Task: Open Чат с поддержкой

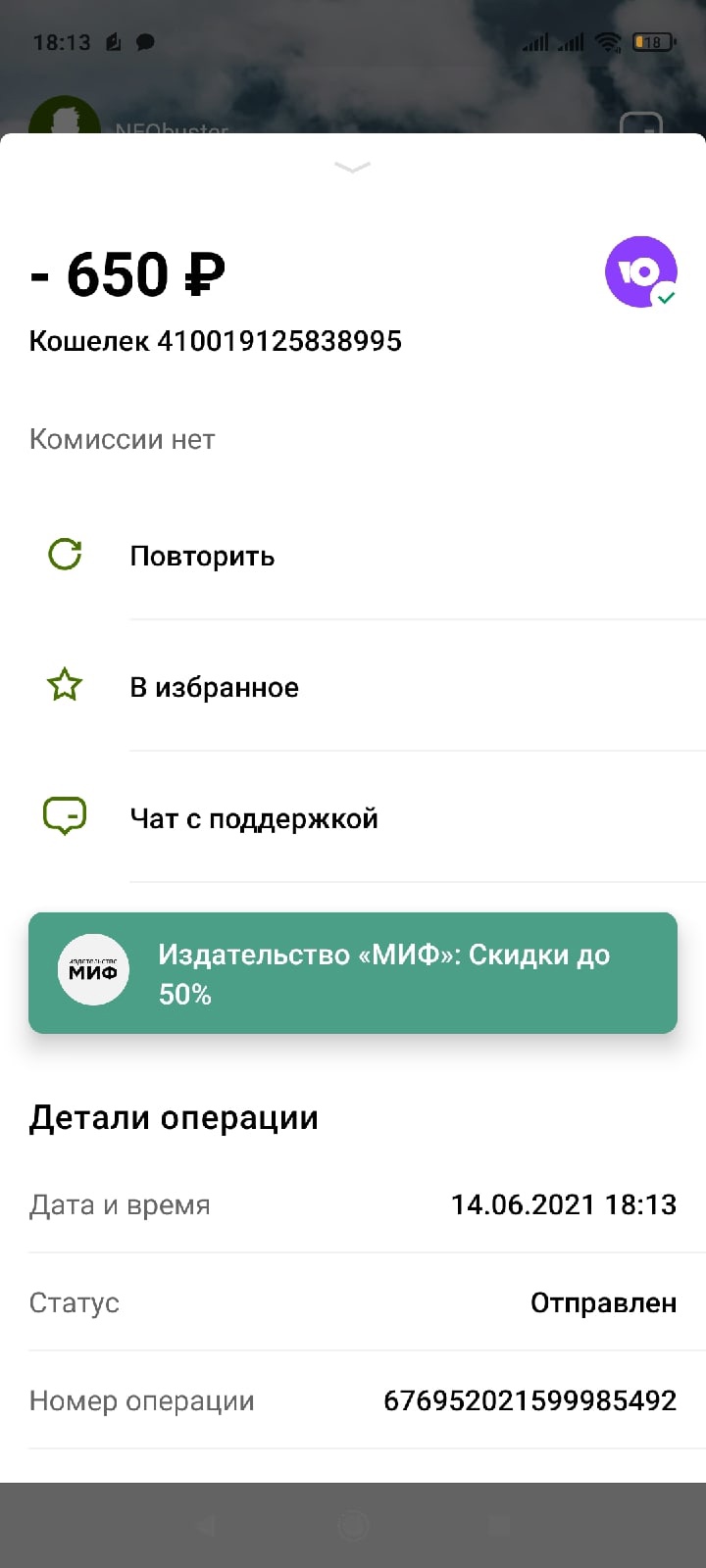Action: pos(353,817)
